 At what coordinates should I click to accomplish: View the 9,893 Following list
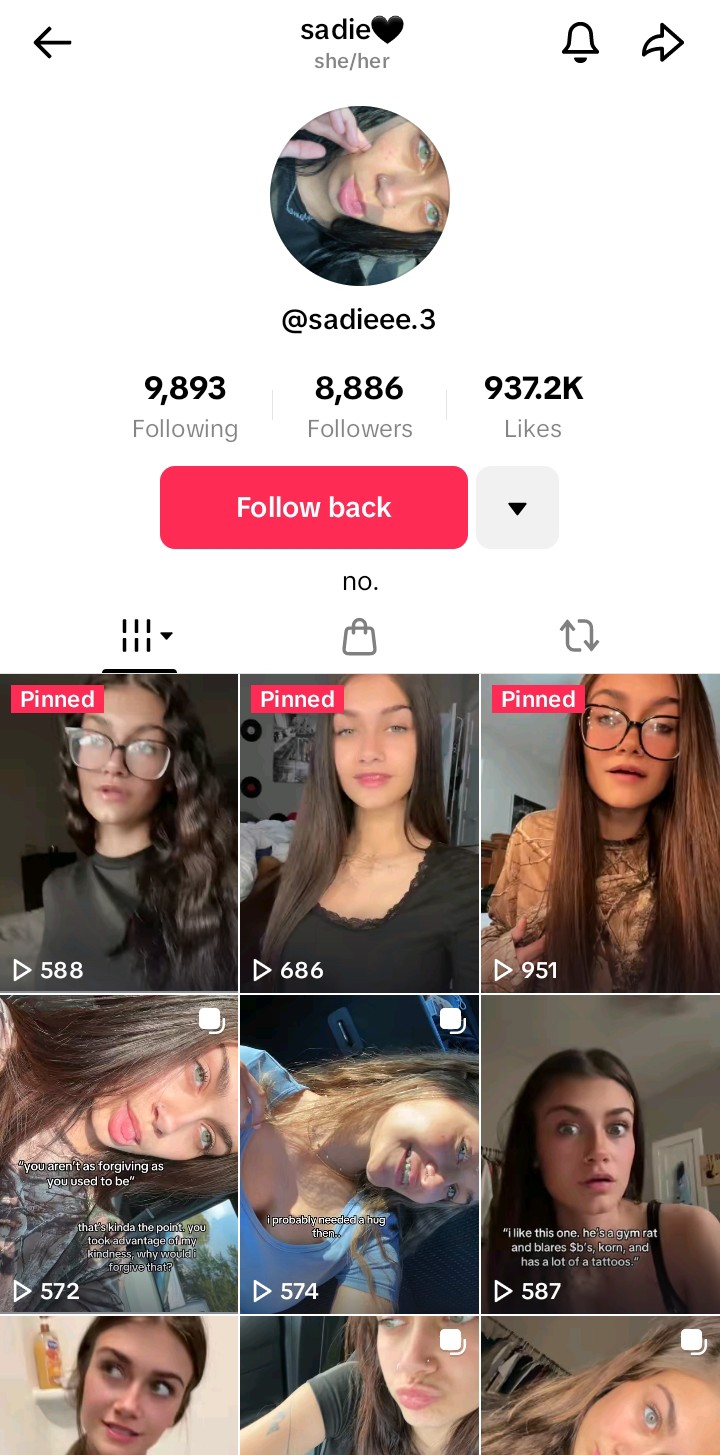point(185,406)
